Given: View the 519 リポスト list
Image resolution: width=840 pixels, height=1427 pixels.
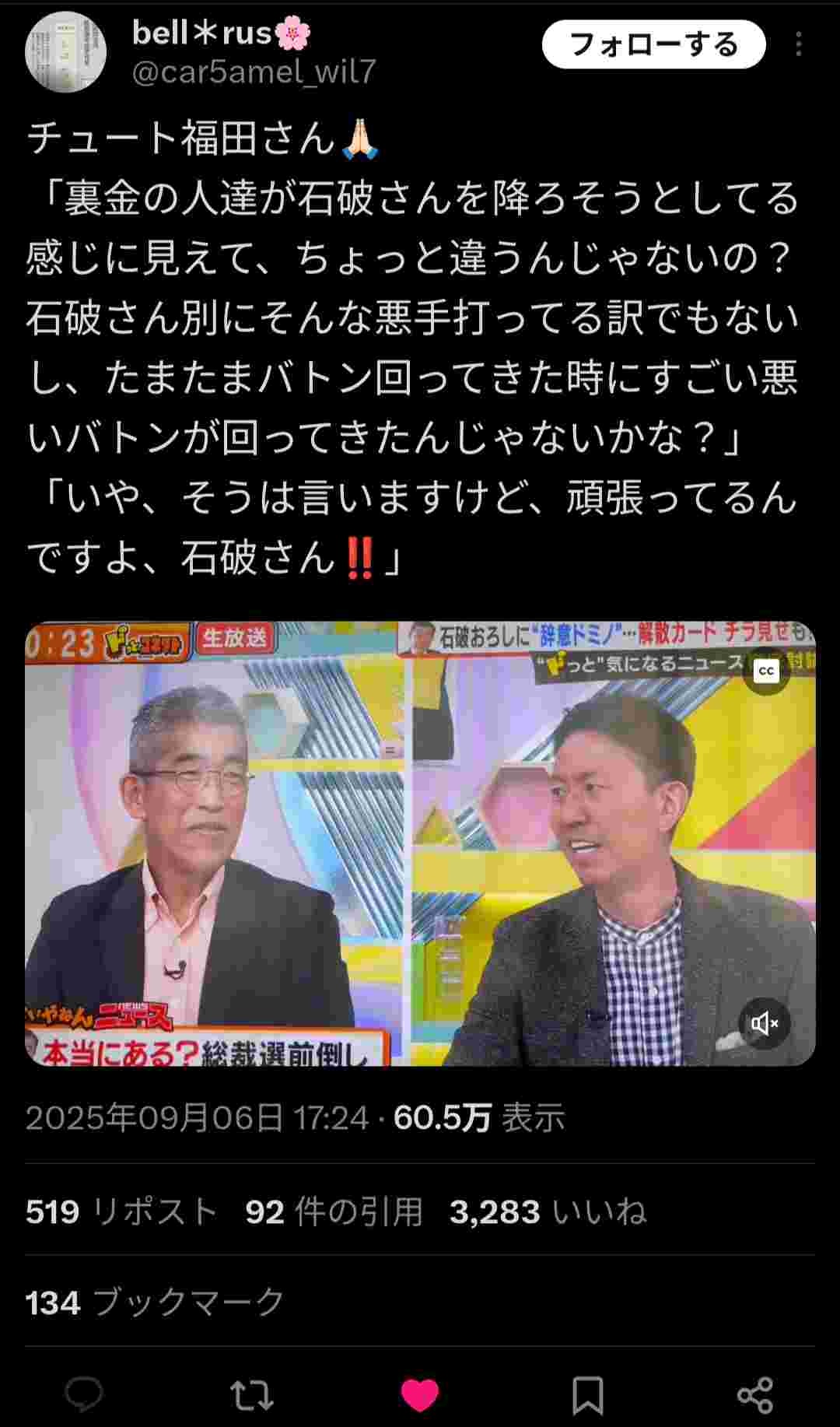Looking at the screenshot, I should click(x=121, y=1212).
